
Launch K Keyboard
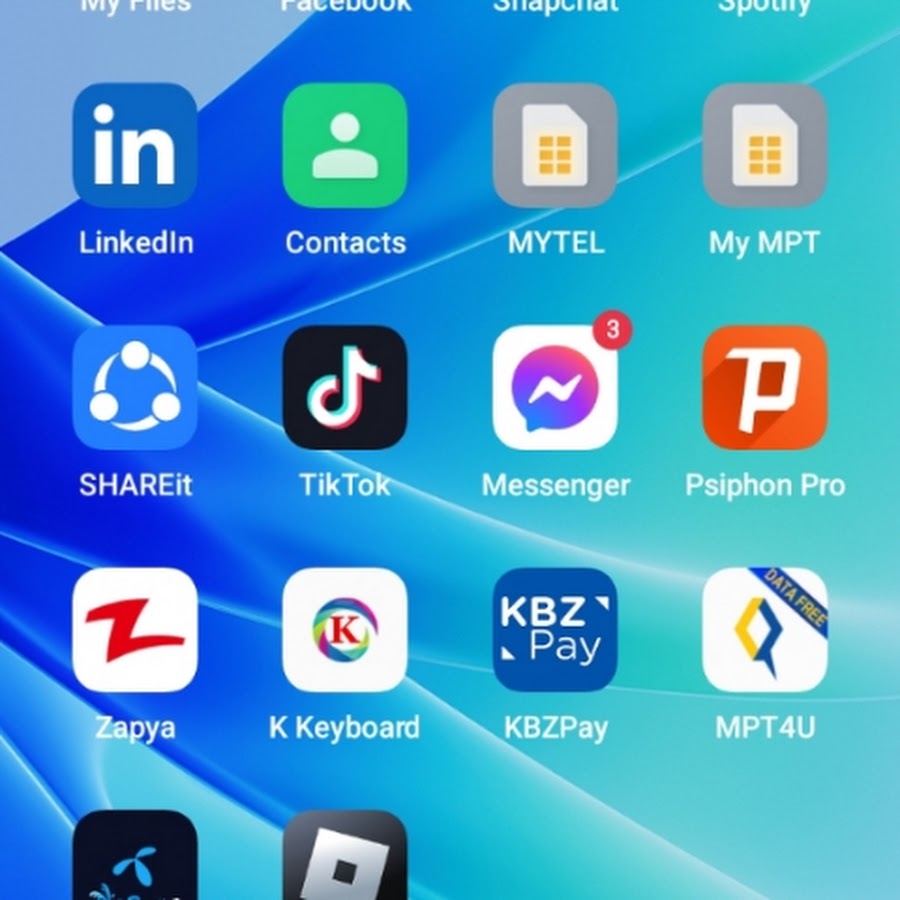pos(345,630)
